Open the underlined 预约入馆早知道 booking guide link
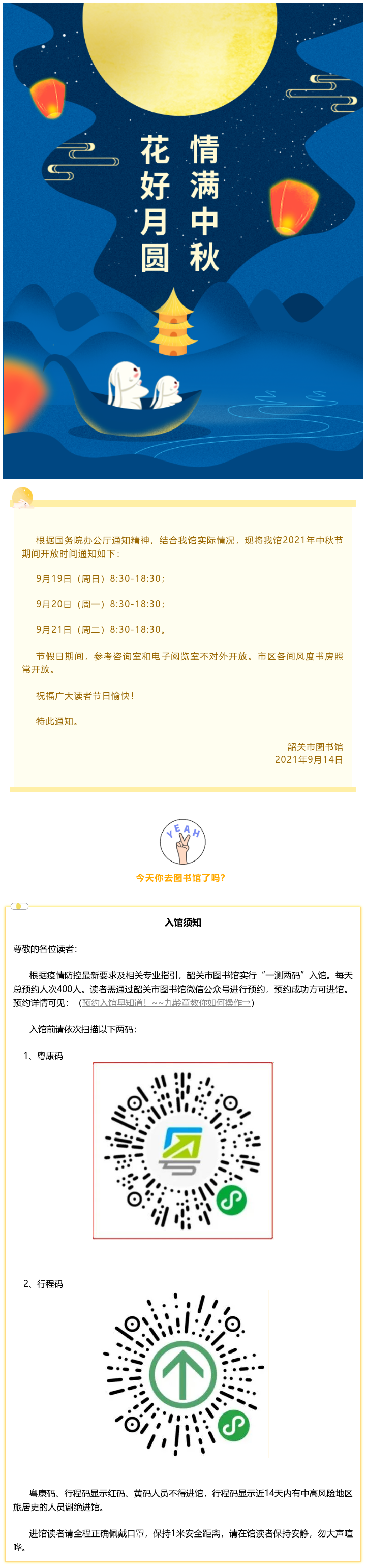Viewport: 366px width, 1568px height. (x=166, y=1002)
